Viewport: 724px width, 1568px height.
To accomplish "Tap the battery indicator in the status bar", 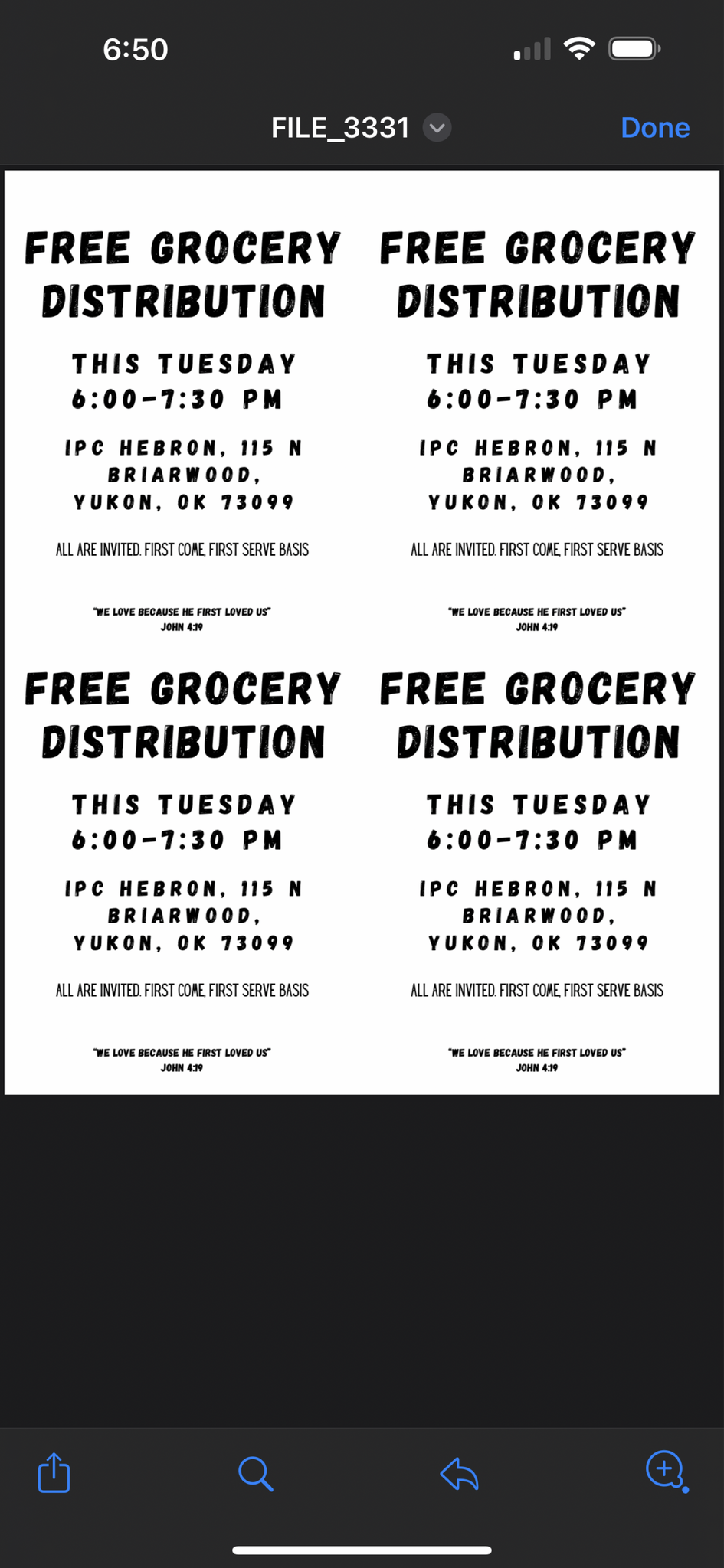I will [x=633, y=47].
